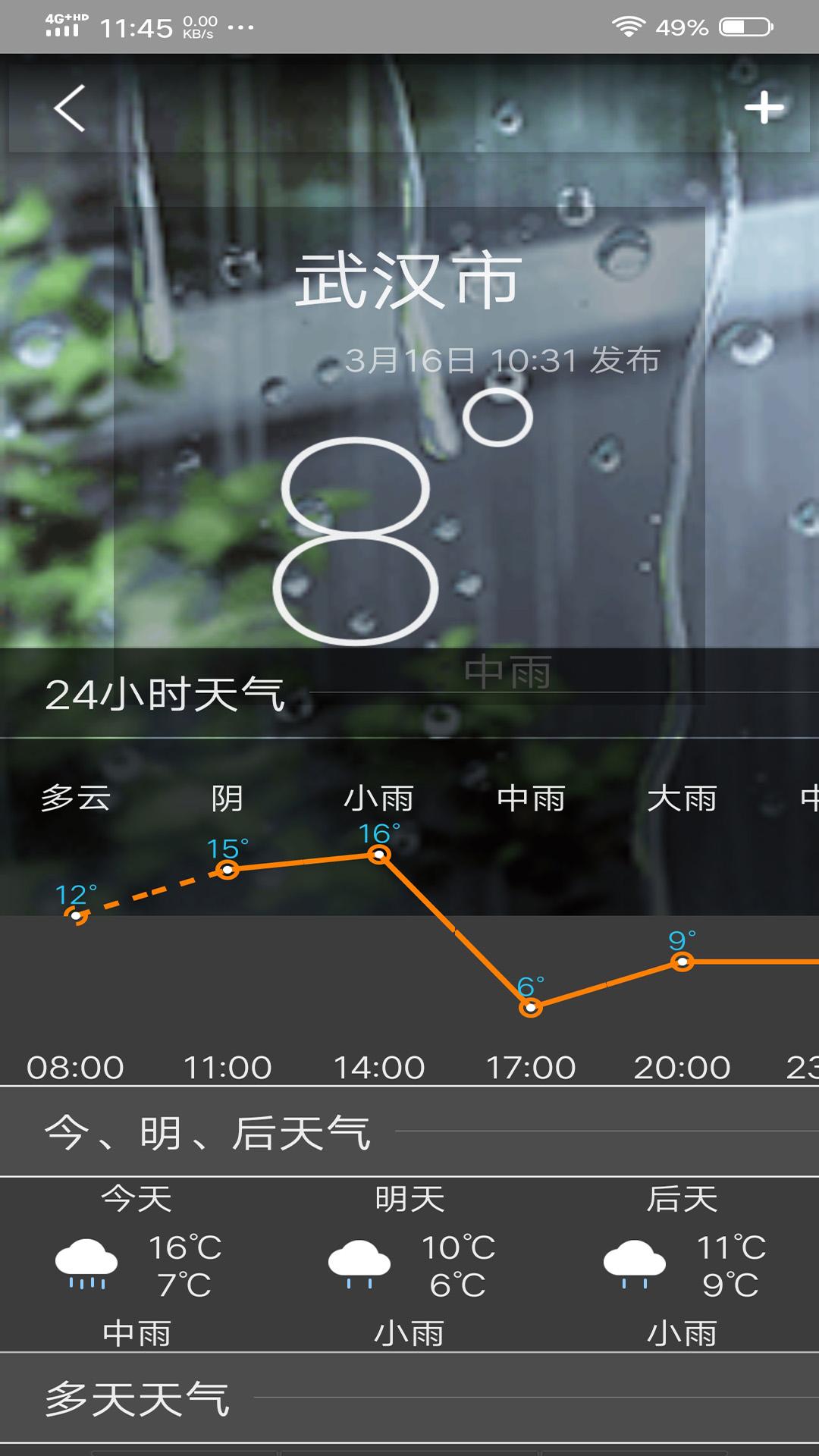This screenshot has width=819, height=1456.
Task: Select the 9° data point at 20:00
Action: pos(682,963)
